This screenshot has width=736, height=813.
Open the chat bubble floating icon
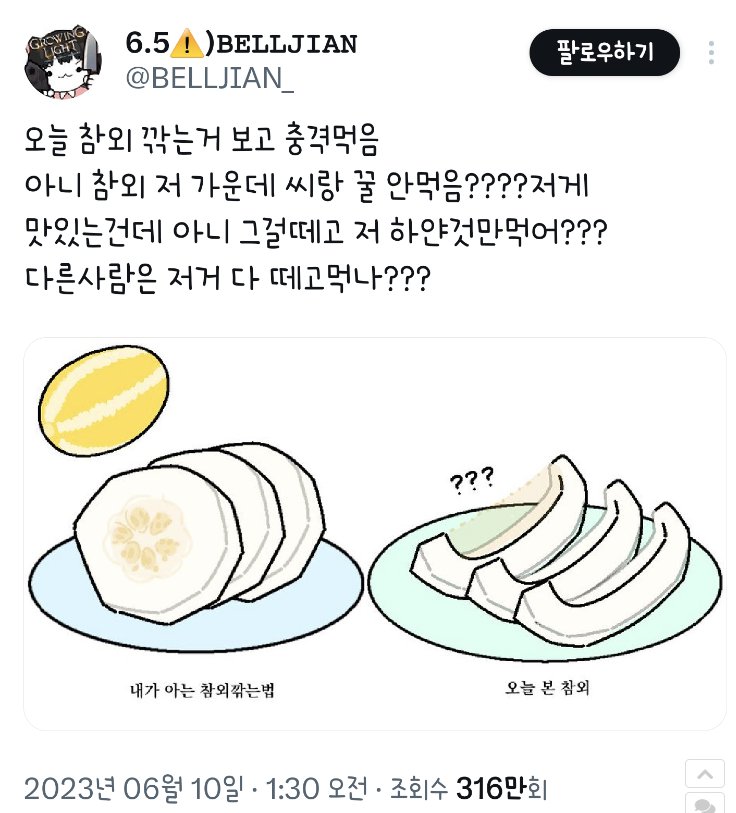pyautogui.click(x=706, y=804)
